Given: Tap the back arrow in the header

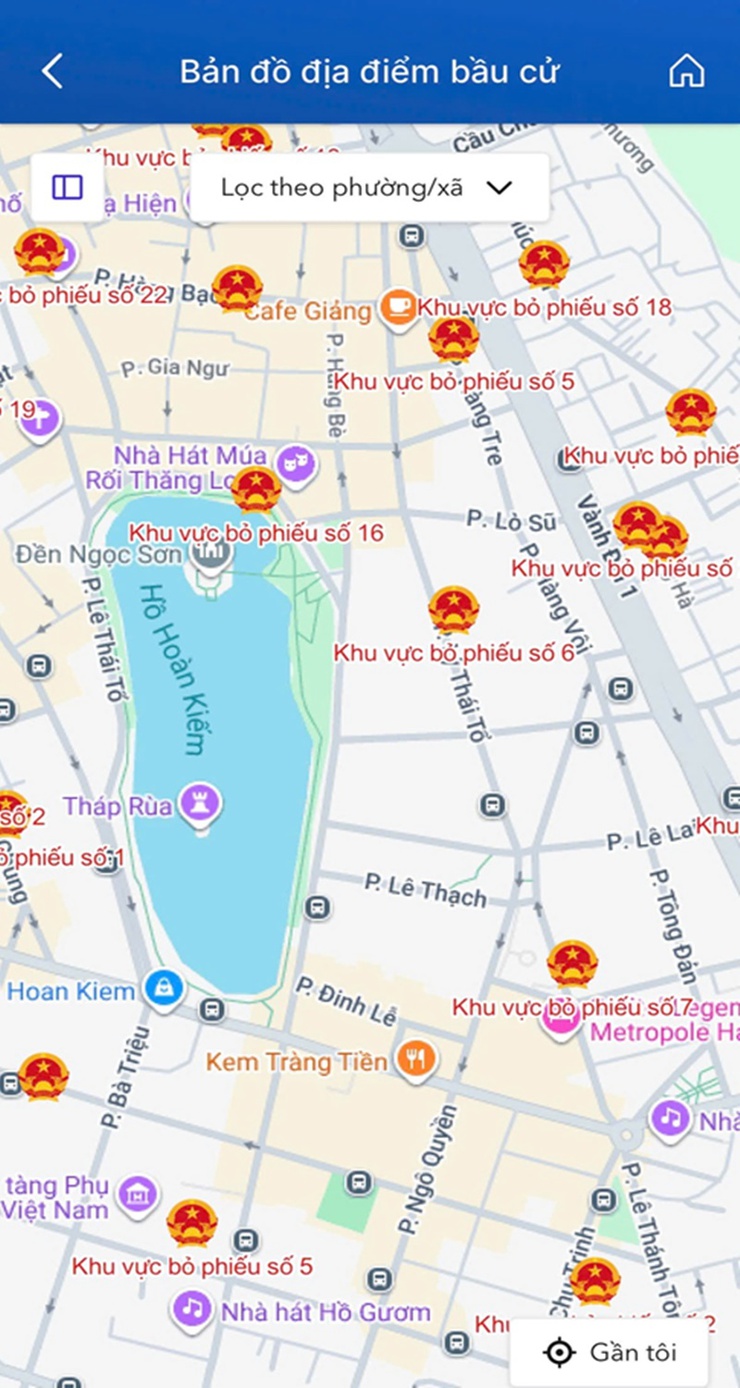Looking at the screenshot, I should (x=52, y=71).
